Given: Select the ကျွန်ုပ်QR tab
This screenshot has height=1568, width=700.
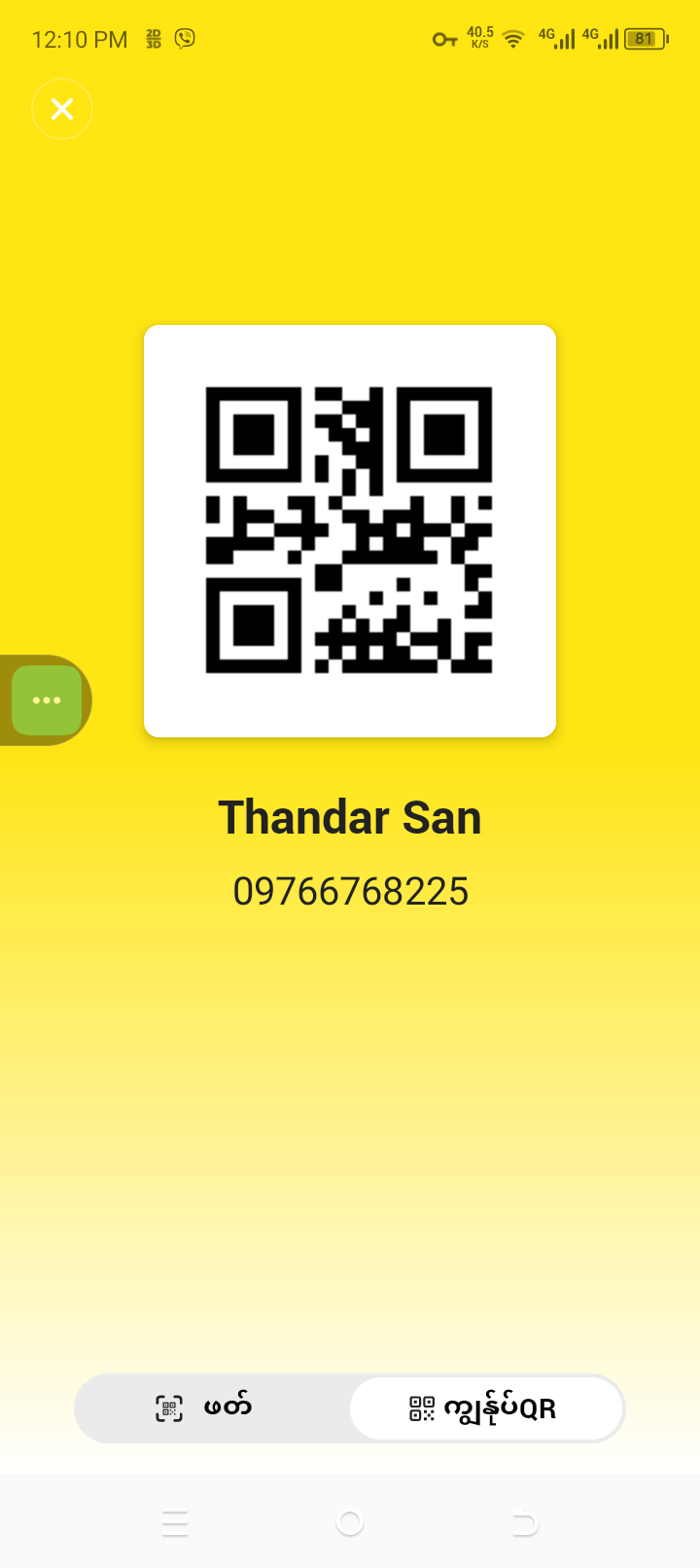Looking at the screenshot, I should (x=485, y=1408).
